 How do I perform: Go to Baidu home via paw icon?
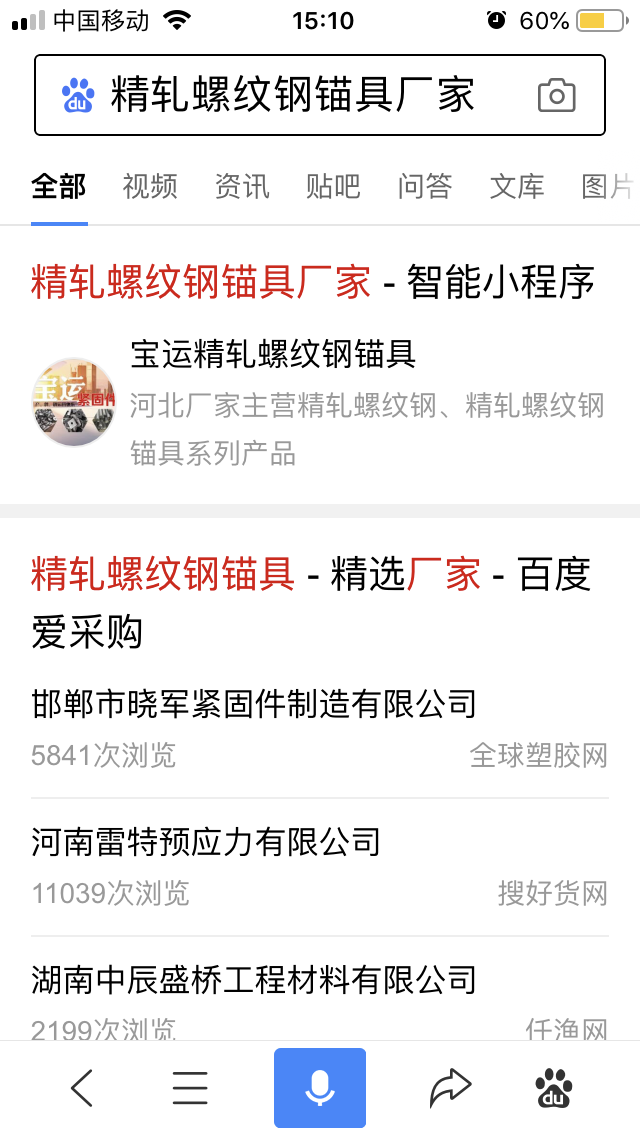(x=554, y=1088)
